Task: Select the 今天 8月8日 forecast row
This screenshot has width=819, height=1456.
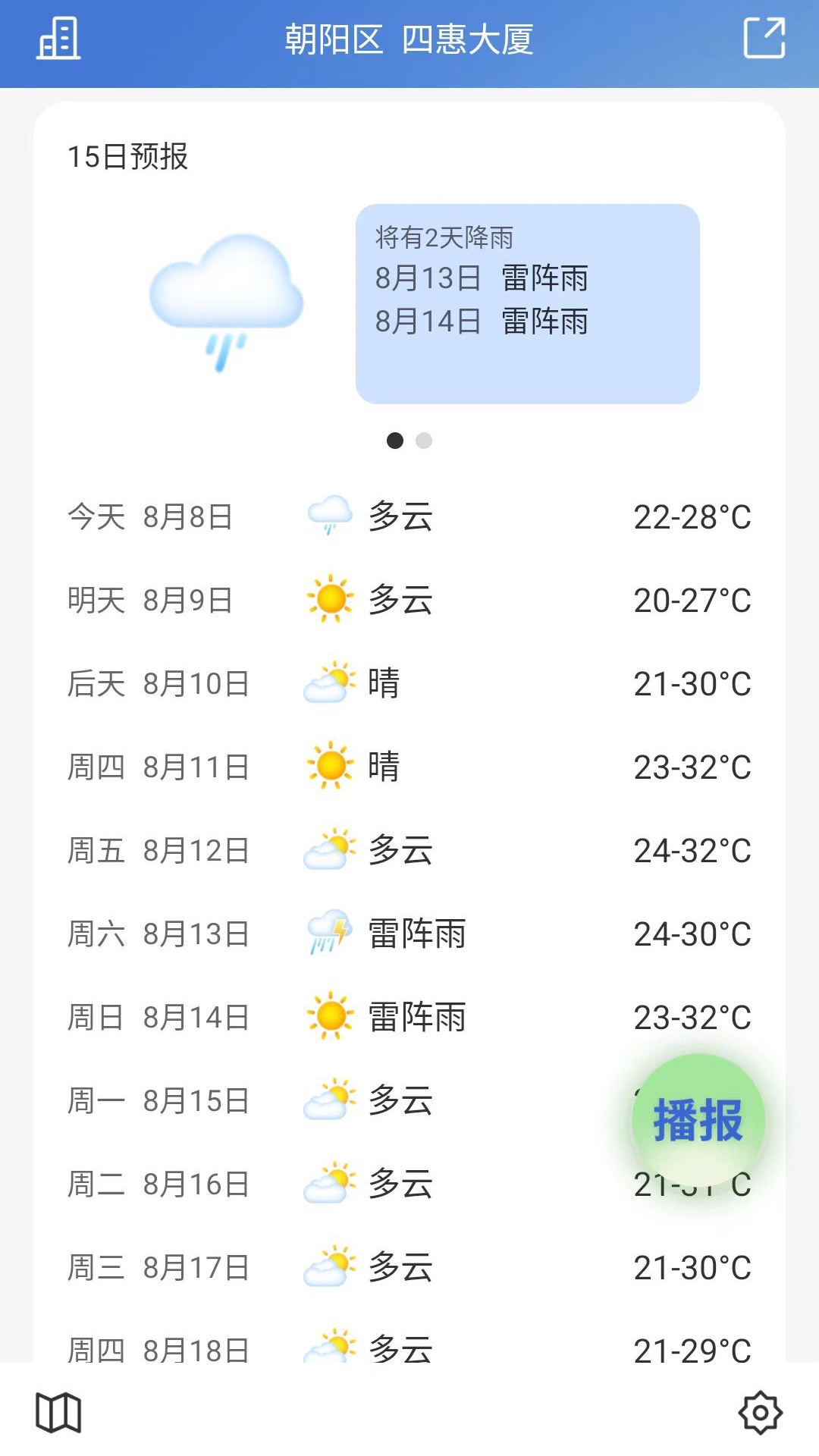Action: [409, 516]
